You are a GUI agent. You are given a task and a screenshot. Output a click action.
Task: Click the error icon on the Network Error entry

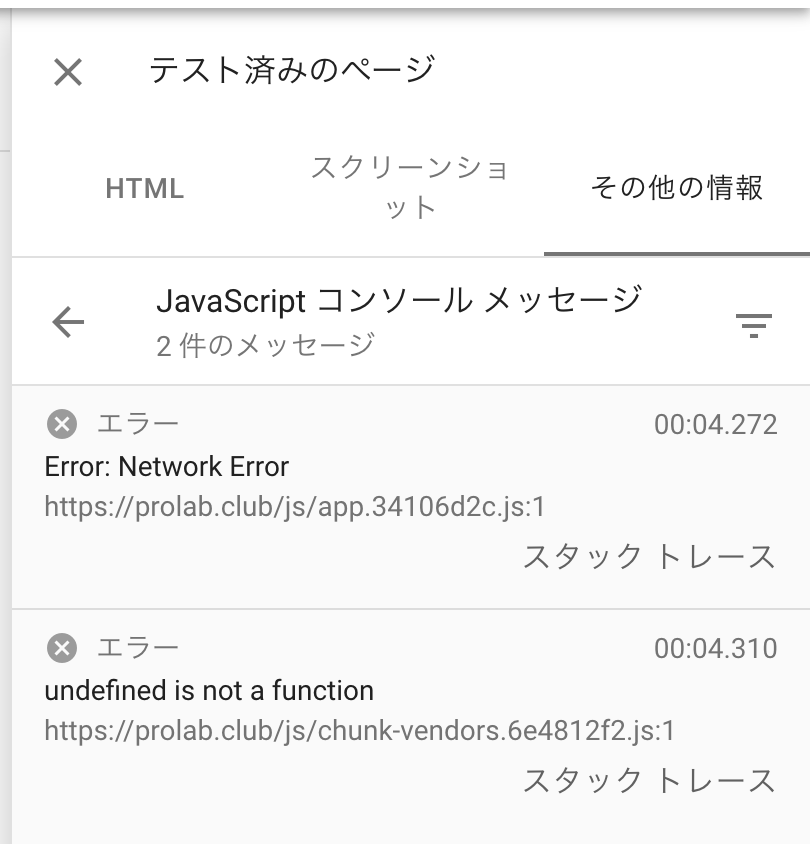60,423
